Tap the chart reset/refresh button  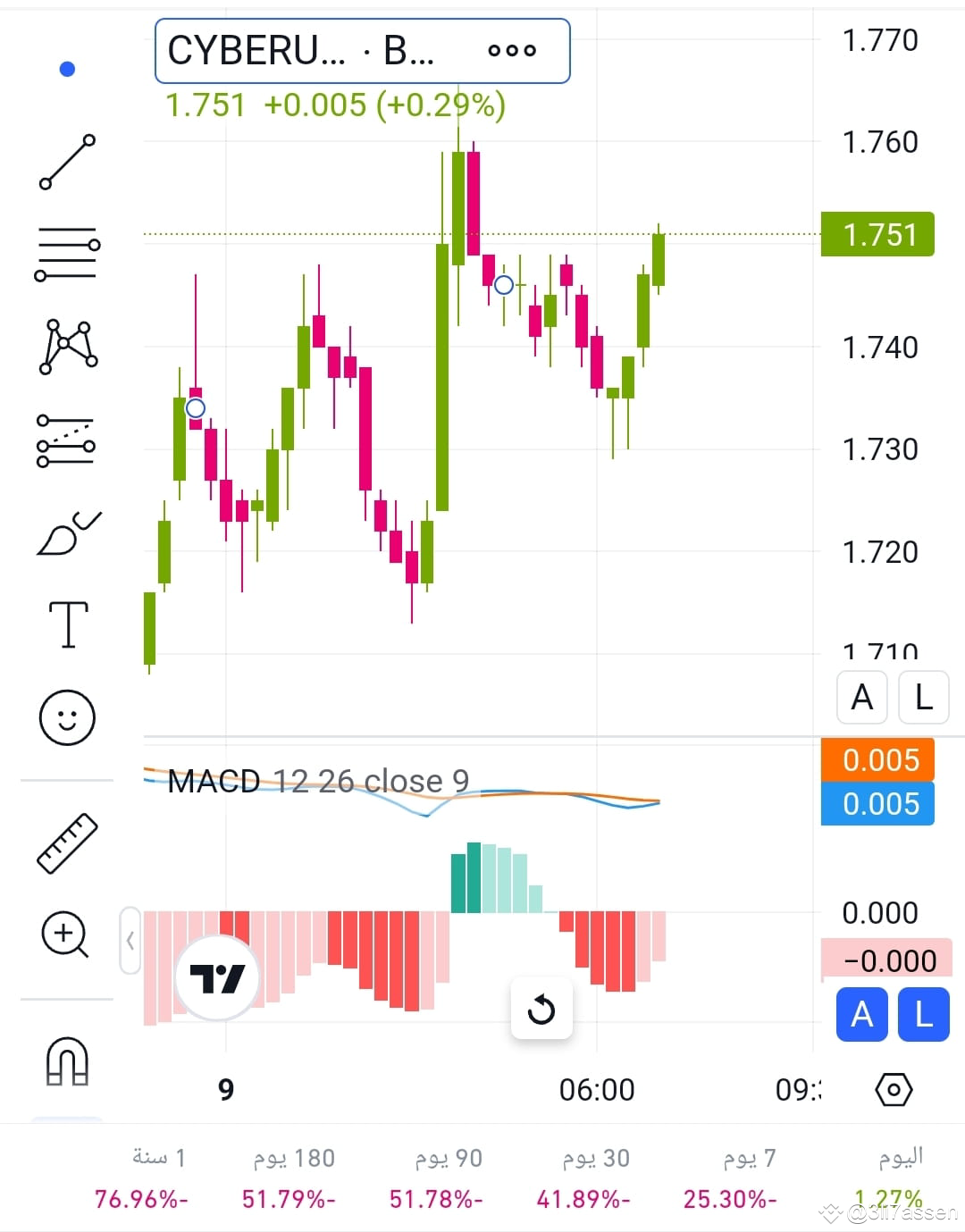(541, 1010)
